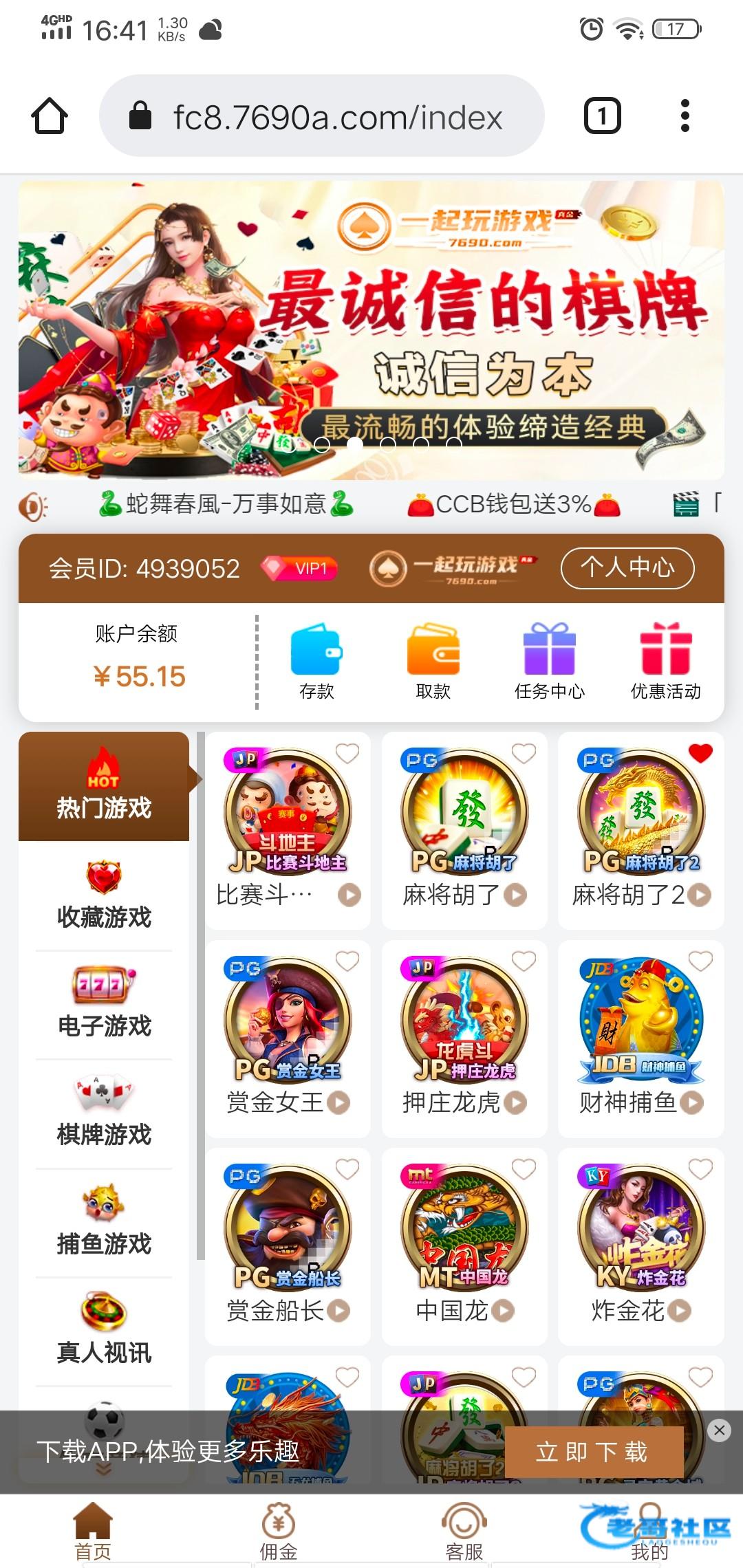Open 个人中心 personal center
743x1568 pixels.
pos(627,568)
